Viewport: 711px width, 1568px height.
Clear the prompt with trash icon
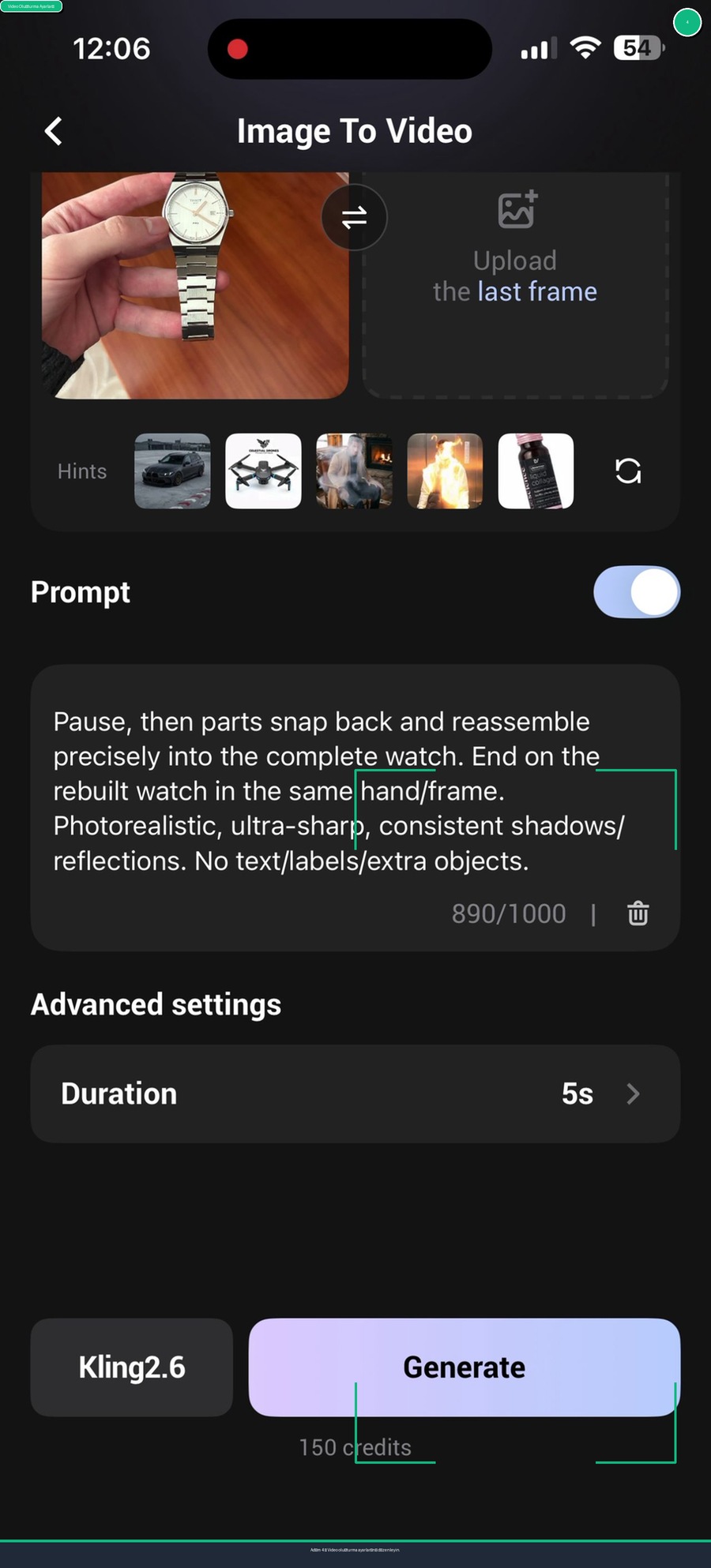tap(638, 913)
